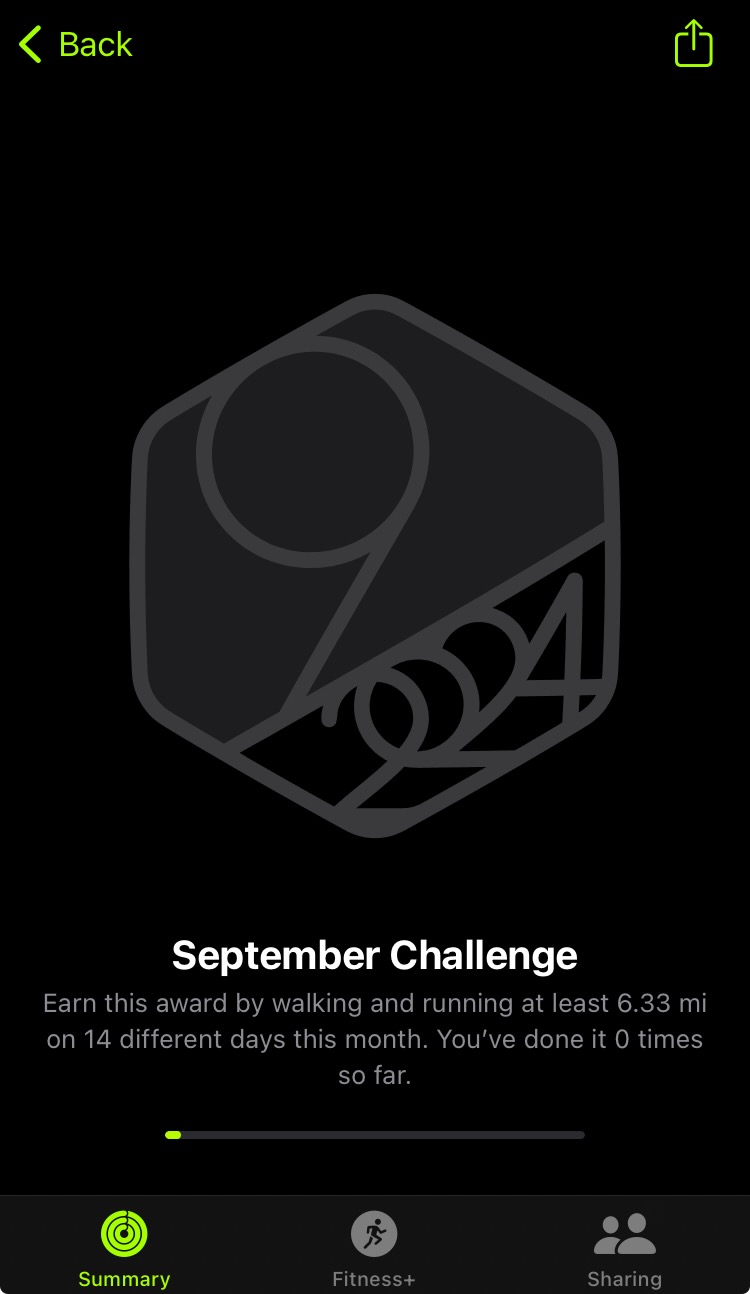Open the Fitness+ tab
750x1294 pixels.
(x=374, y=1247)
